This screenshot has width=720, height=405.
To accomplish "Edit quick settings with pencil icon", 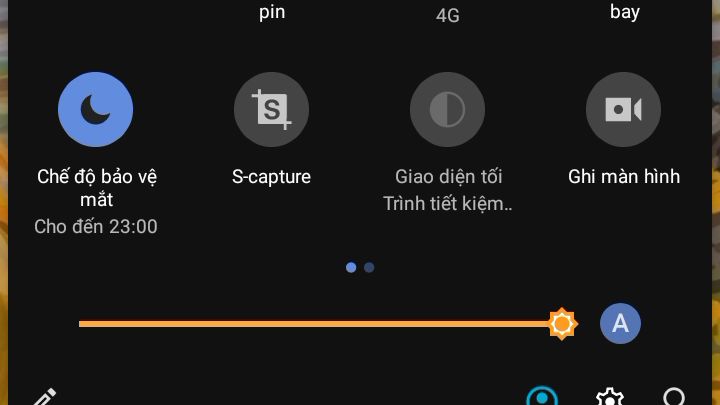I will click(42, 397).
